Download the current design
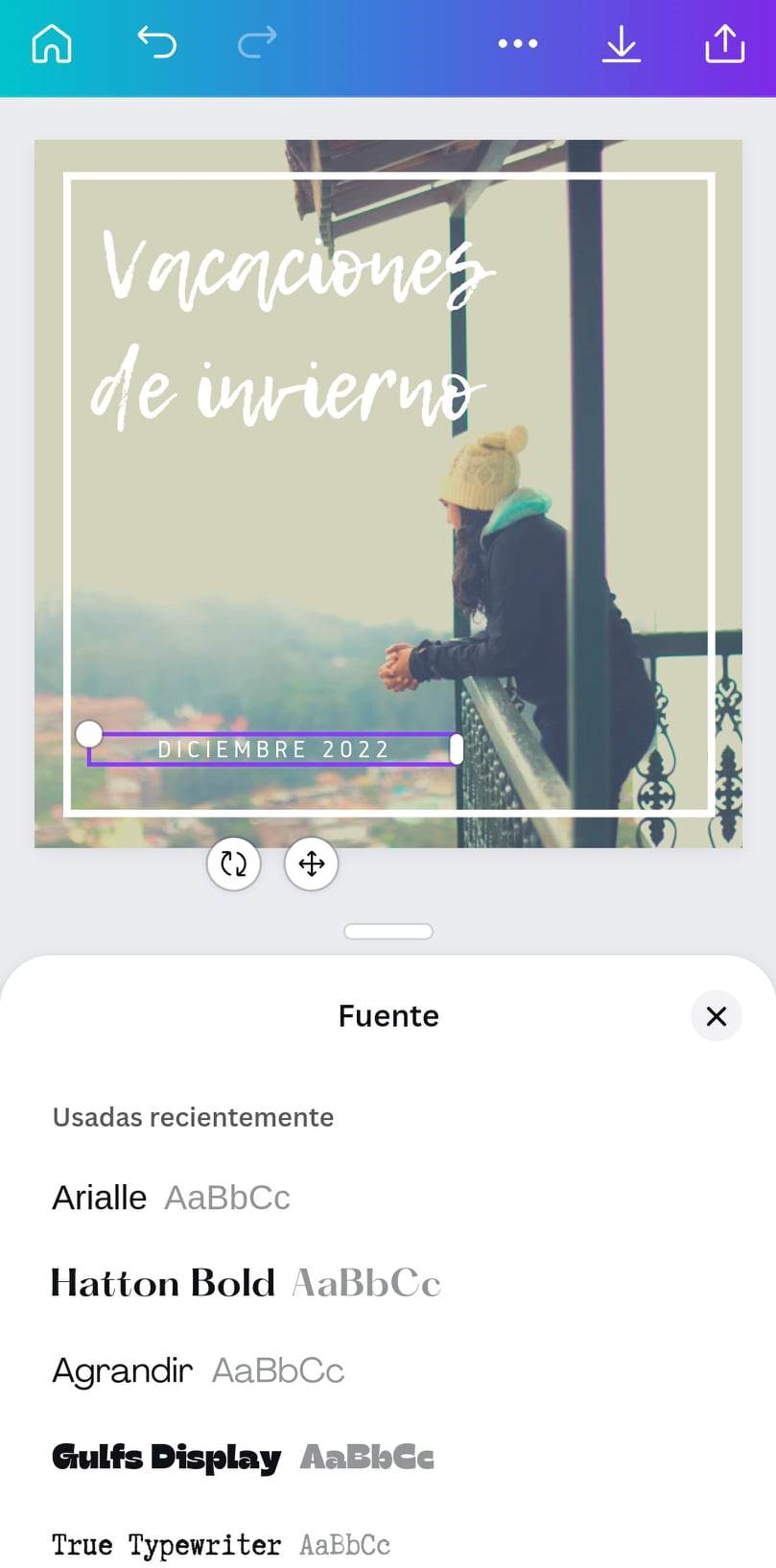The image size is (776, 1568). 621,44
